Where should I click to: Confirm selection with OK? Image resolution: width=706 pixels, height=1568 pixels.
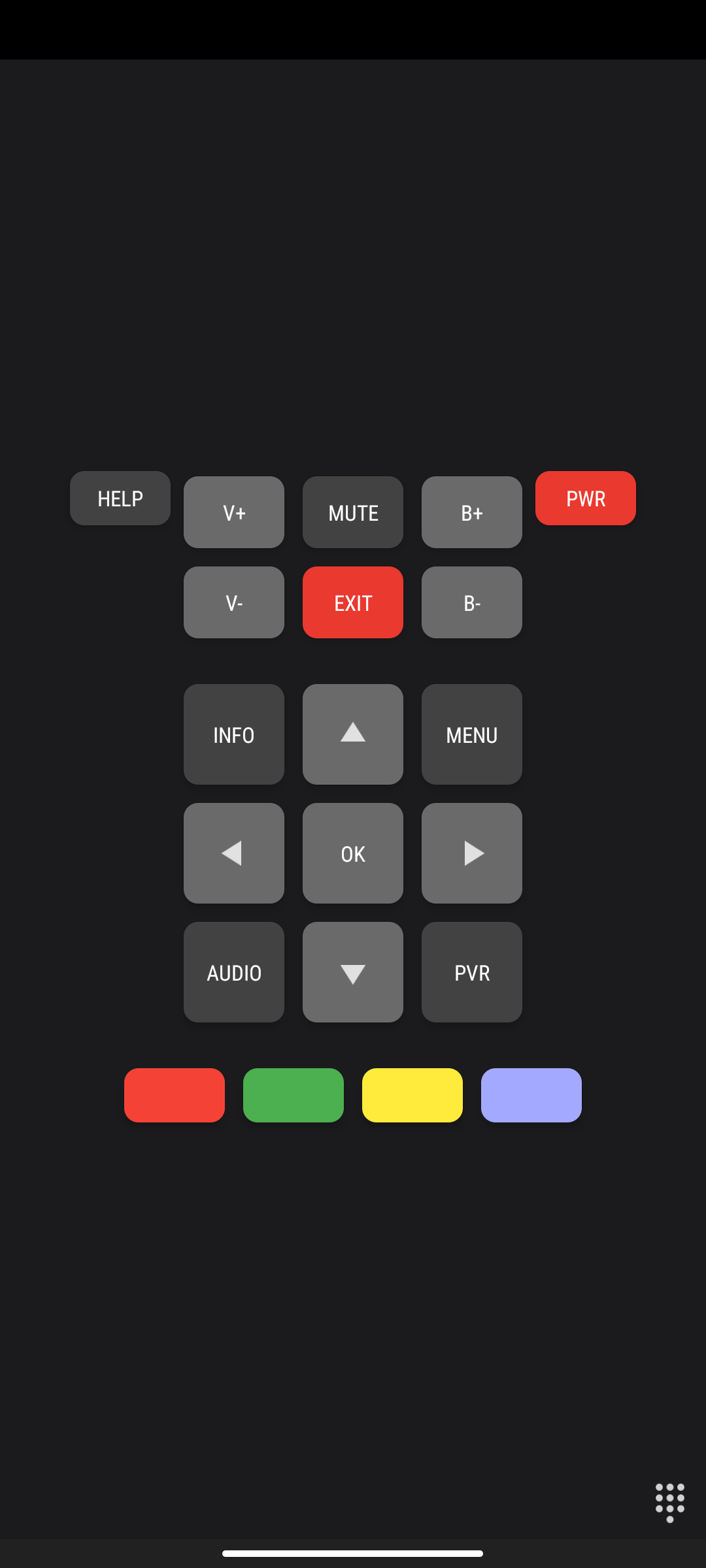(353, 853)
